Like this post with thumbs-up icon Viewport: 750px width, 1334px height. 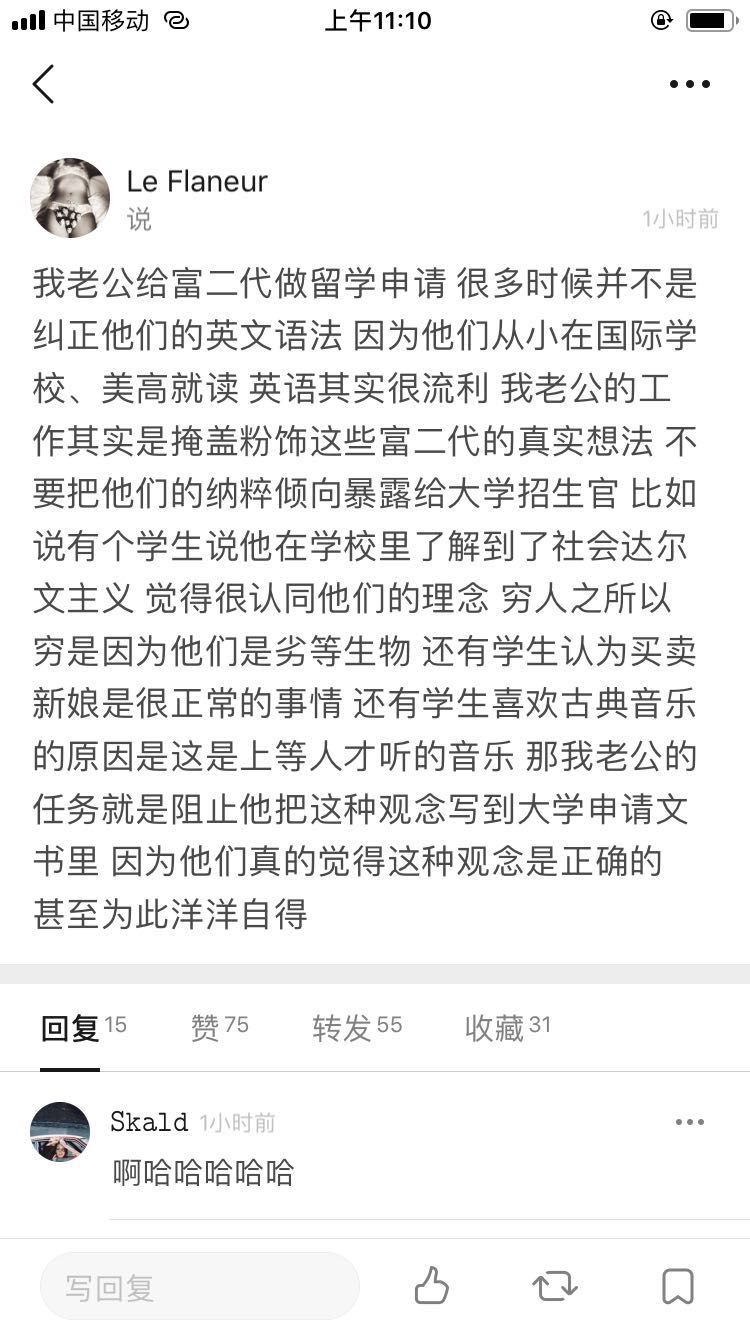tap(432, 1286)
